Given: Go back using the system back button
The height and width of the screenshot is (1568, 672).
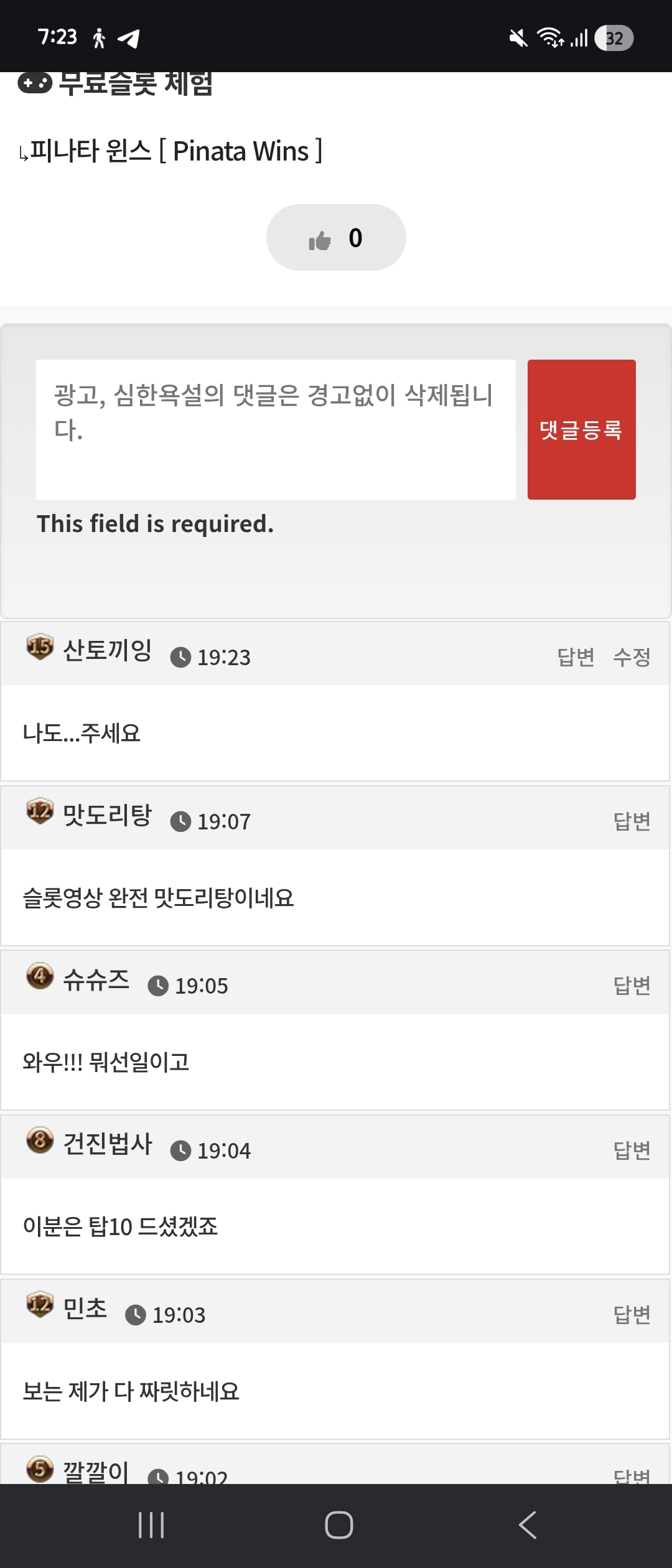Looking at the screenshot, I should [x=527, y=1525].
